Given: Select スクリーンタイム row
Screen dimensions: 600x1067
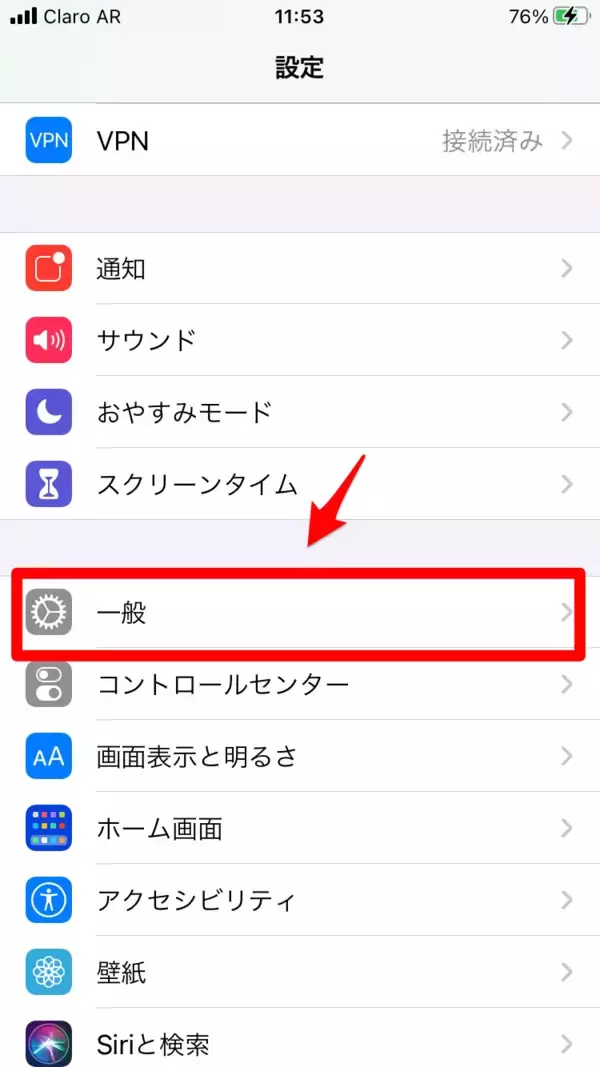Looking at the screenshot, I should tap(300, 484).
